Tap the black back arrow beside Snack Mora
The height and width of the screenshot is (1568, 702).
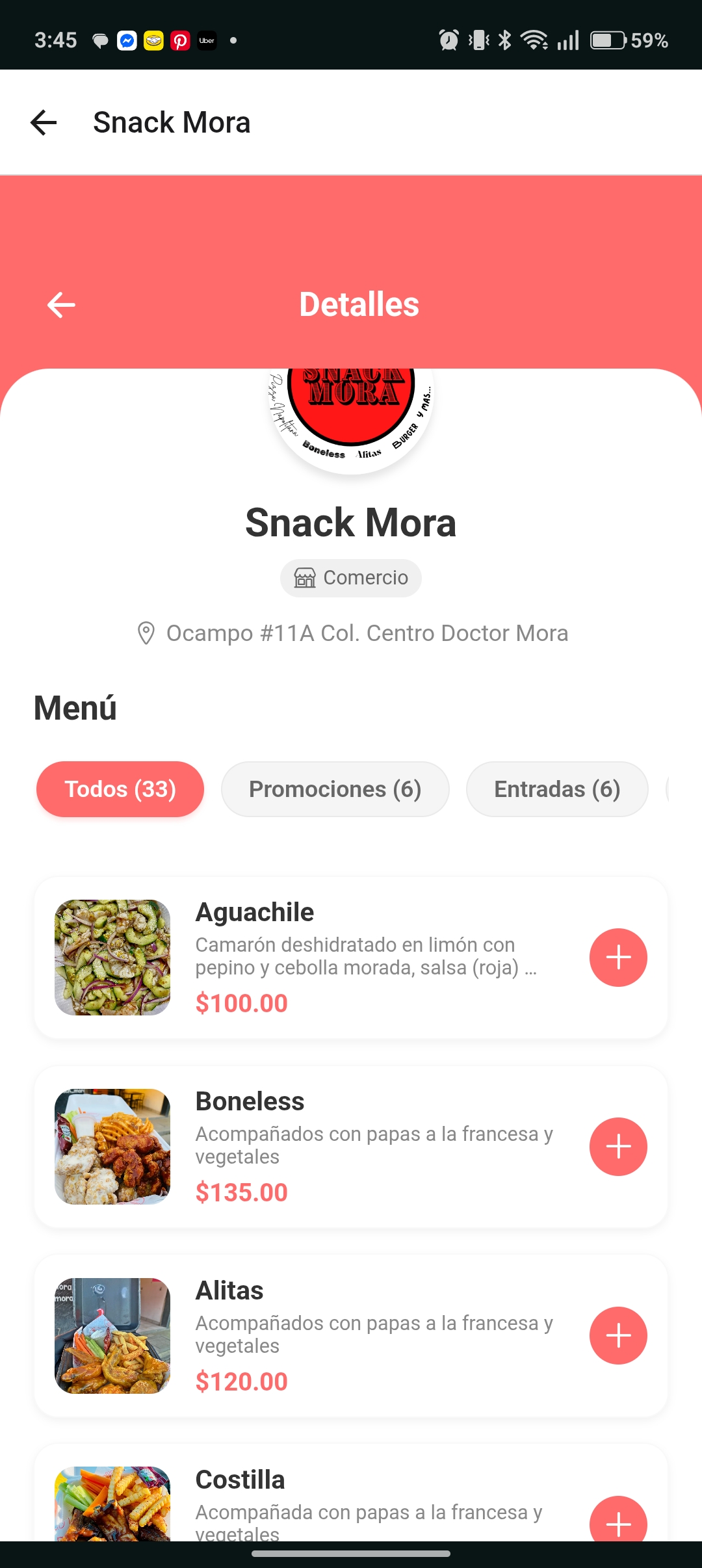[x=44, y=122]
